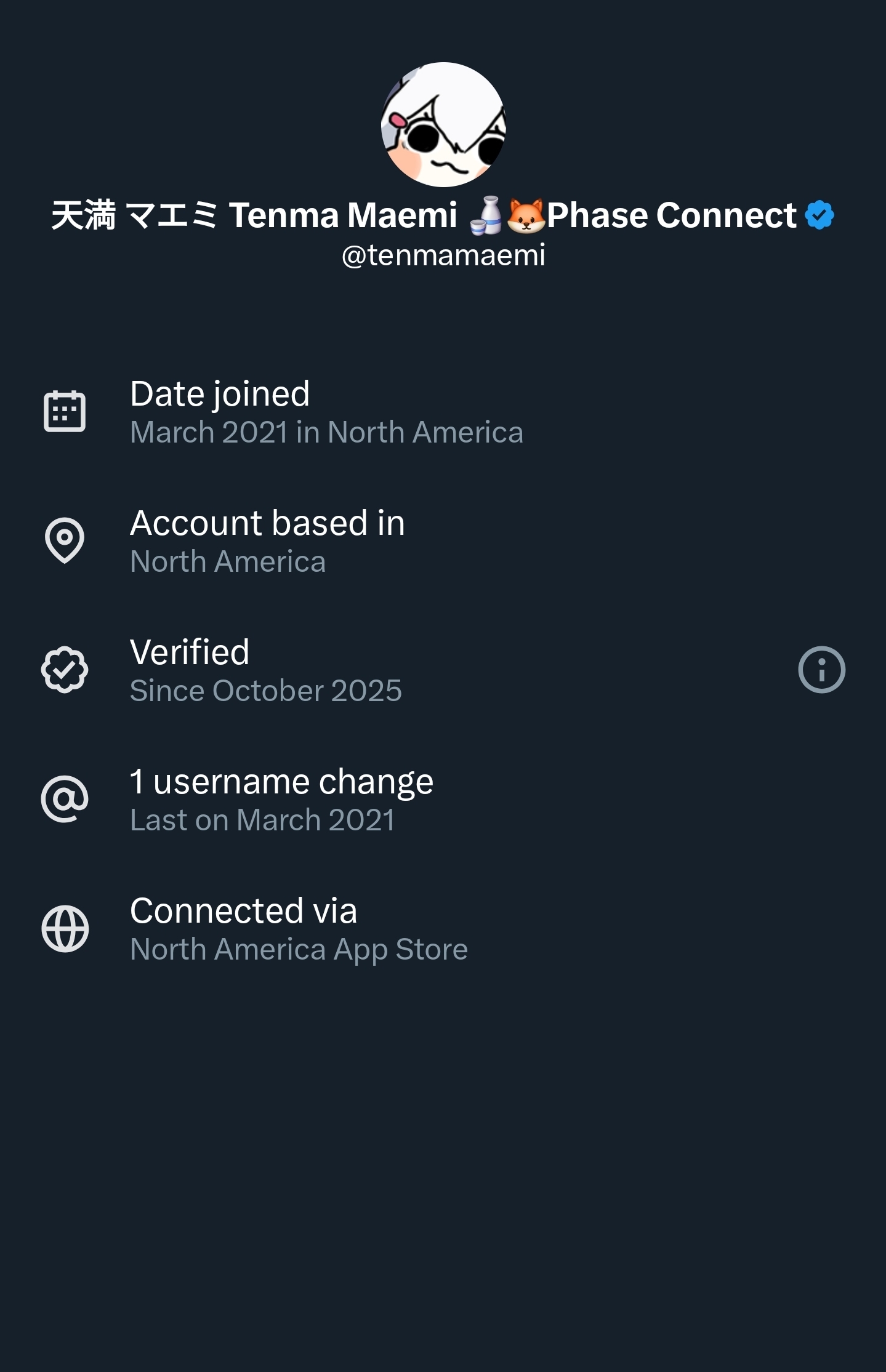Tap Tenma Maemi's profile picture
This screenshot has height=1372, width=886.
coord(443,125)
